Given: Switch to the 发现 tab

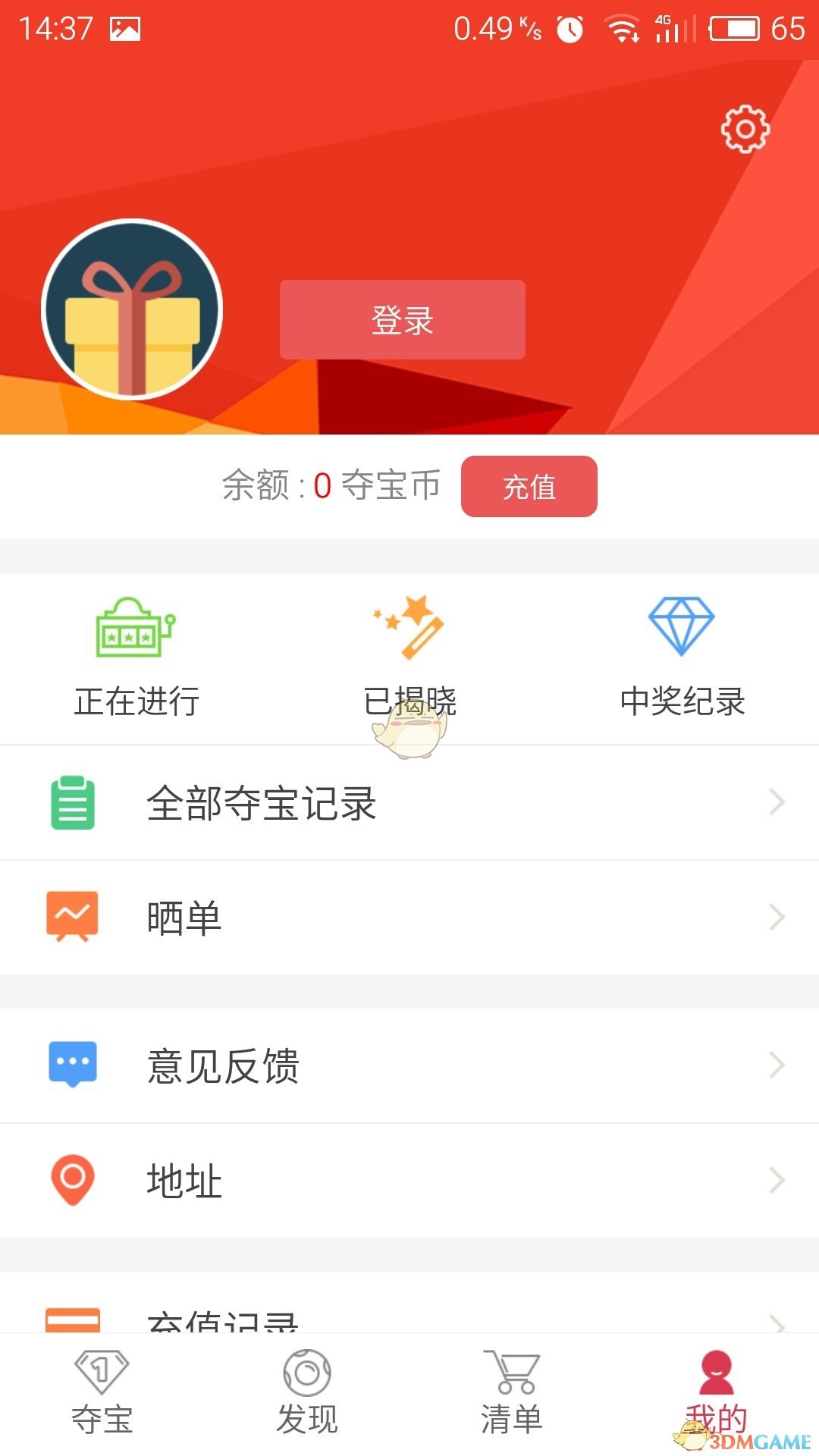Looking at the screenshot, I should [306, 1394].
